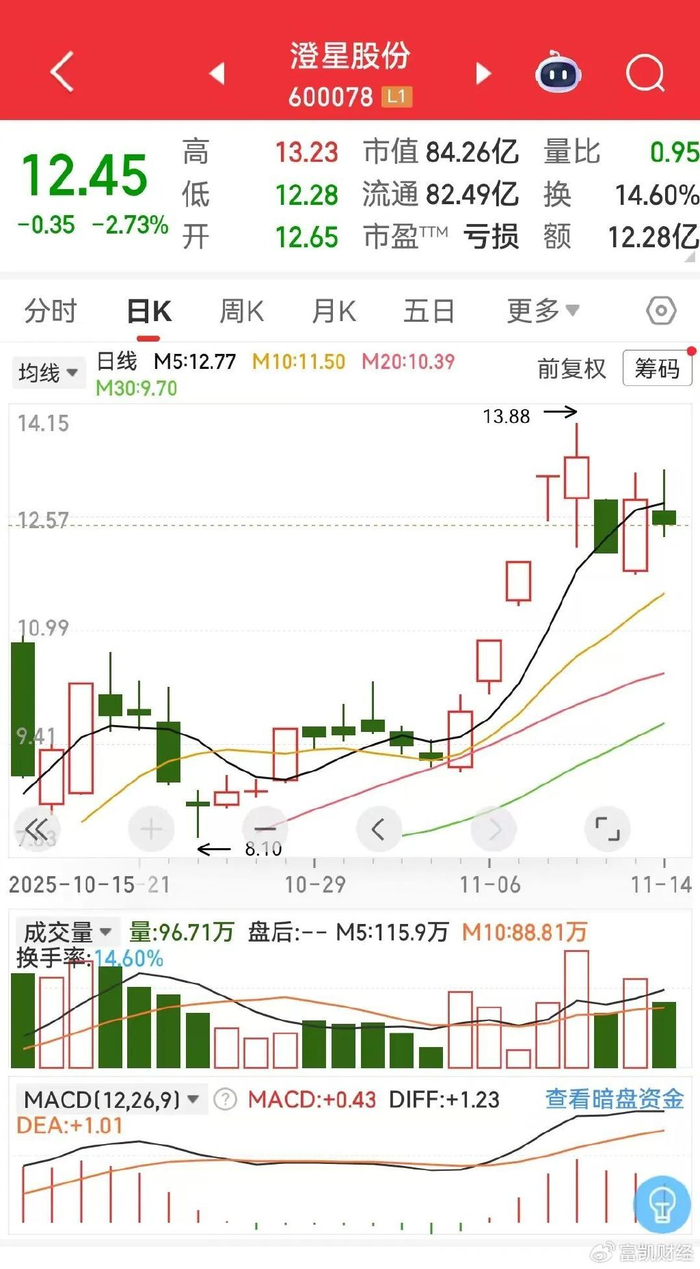Open the 成交量 indicator dropdown

pos(65,932)
